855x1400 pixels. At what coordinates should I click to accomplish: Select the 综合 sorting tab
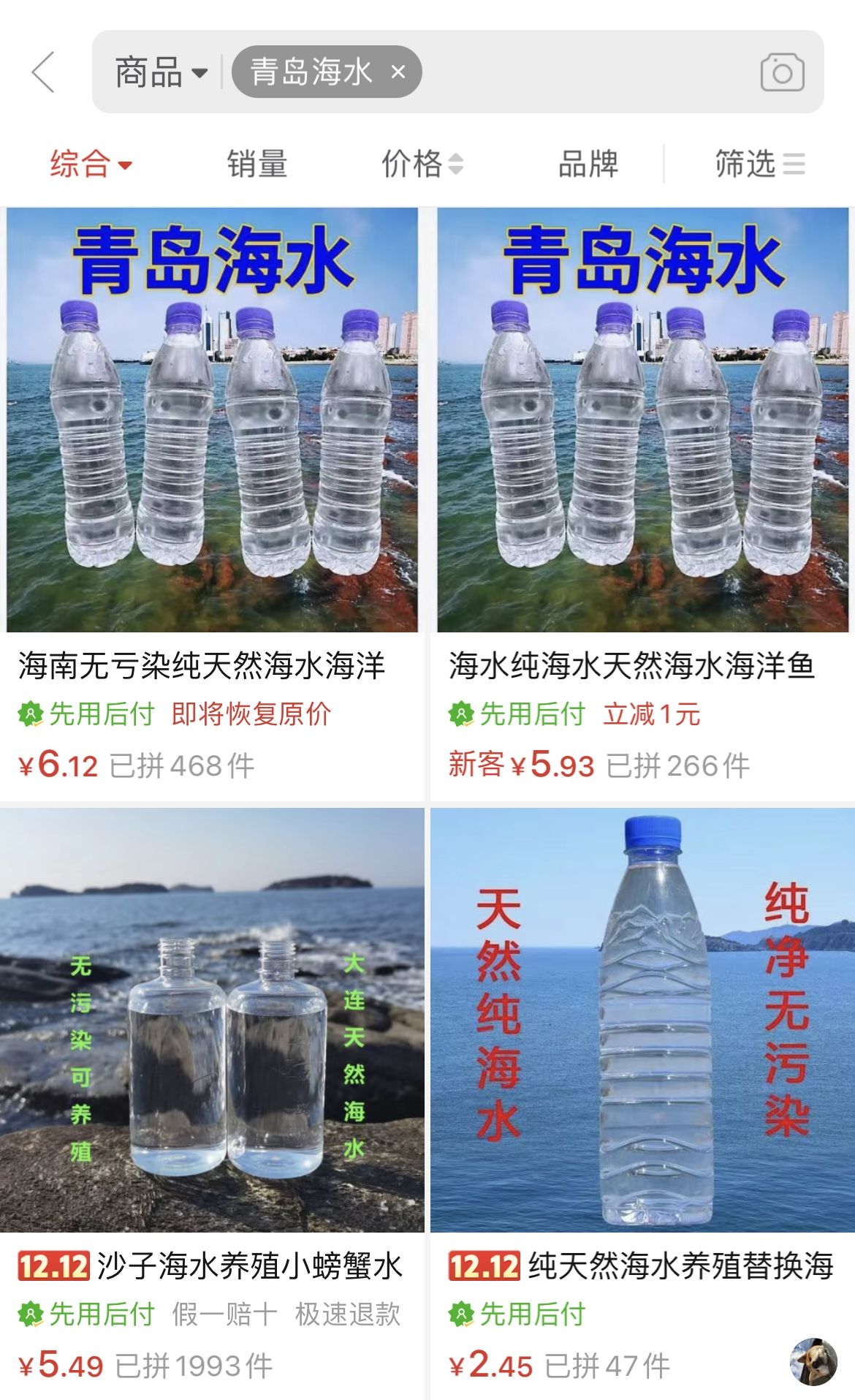[x=91, y=163]
